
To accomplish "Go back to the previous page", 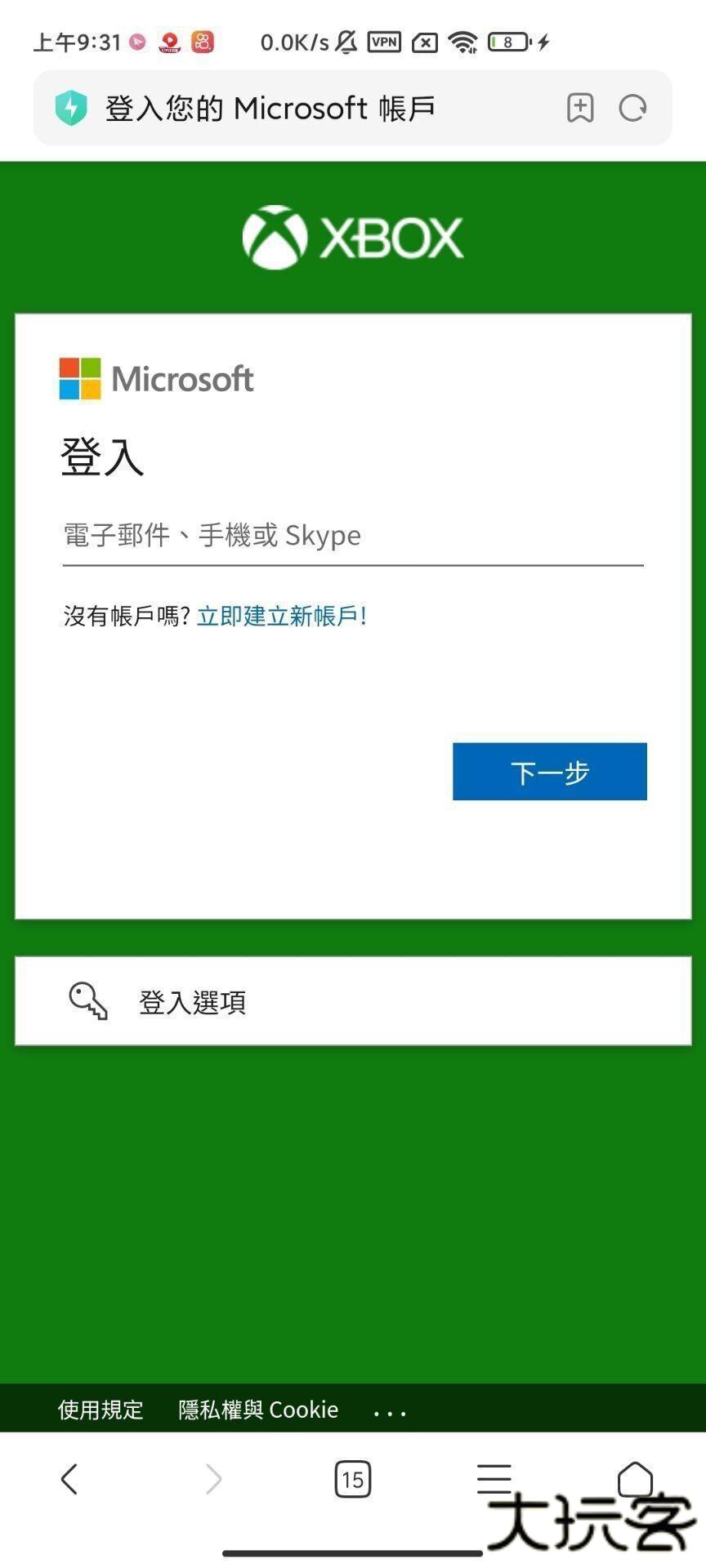I will pos(70,1479).
